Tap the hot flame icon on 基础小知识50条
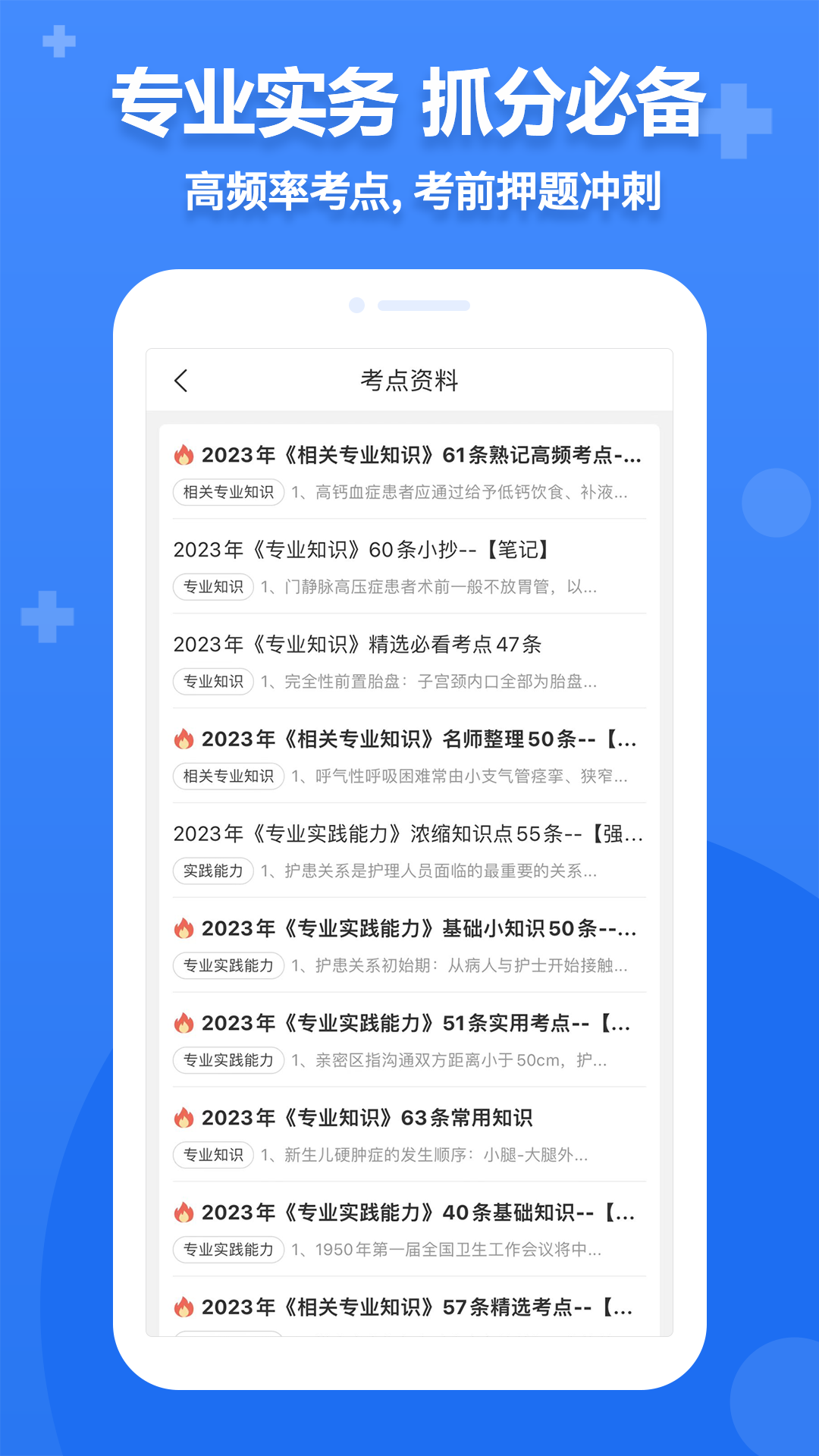819x1456 pixels. pos(183,927)
